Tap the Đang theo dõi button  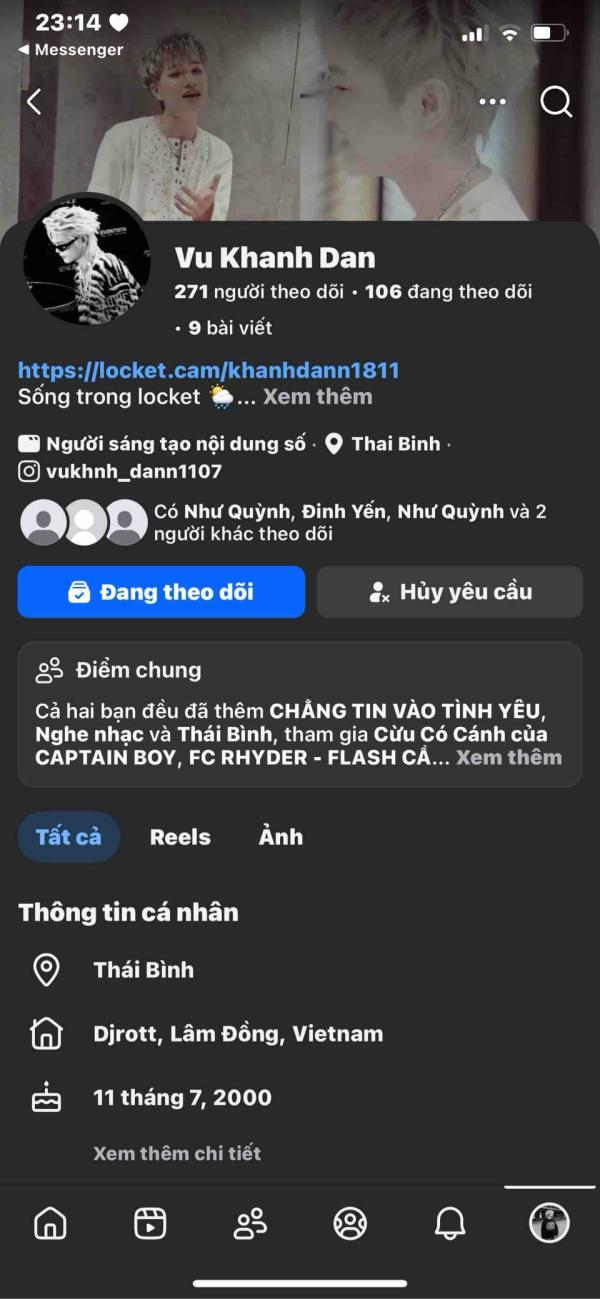coord(161,592)
